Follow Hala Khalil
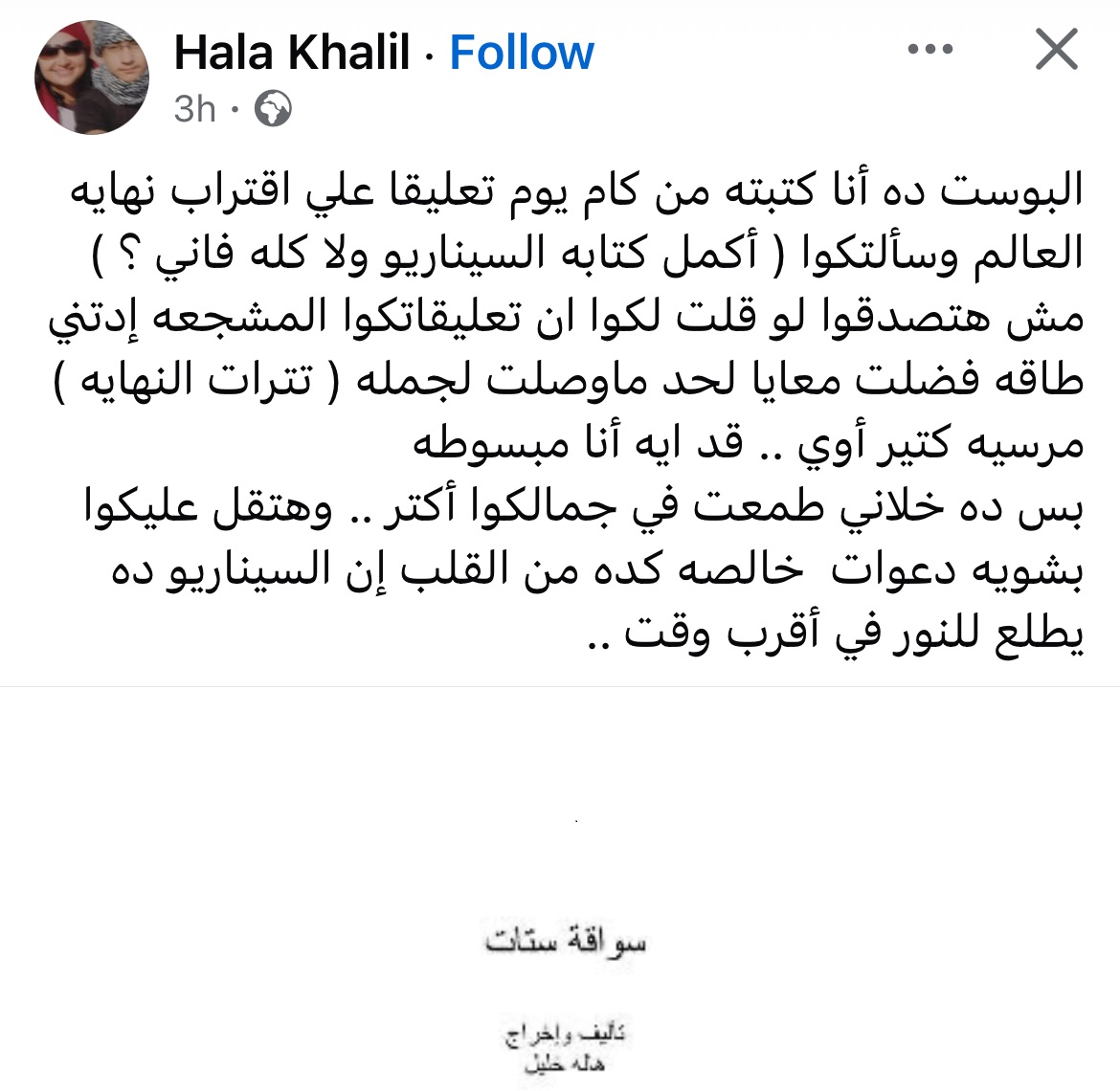The image size is (1120, 1091). [522, 53]
